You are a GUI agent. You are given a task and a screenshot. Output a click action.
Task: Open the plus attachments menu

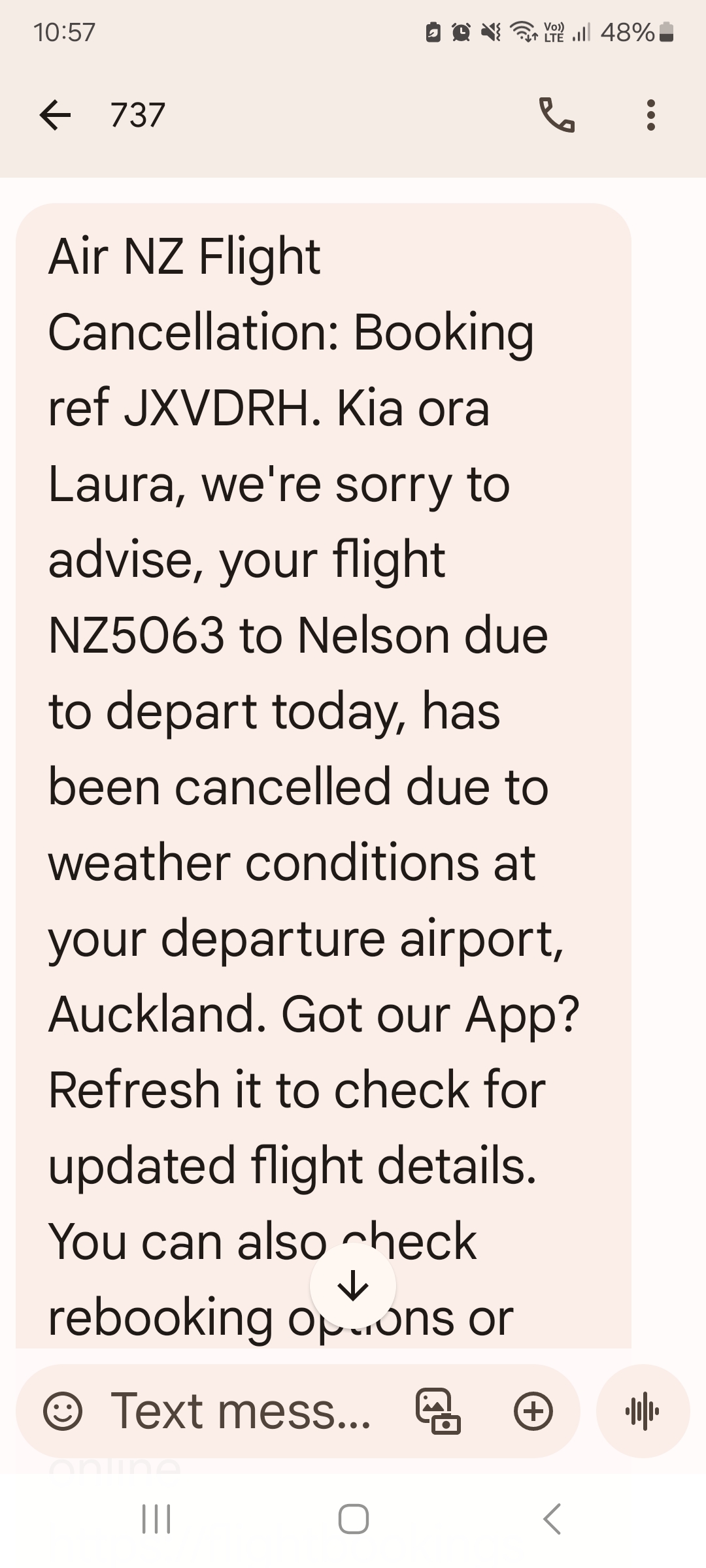coord(533,1411)
